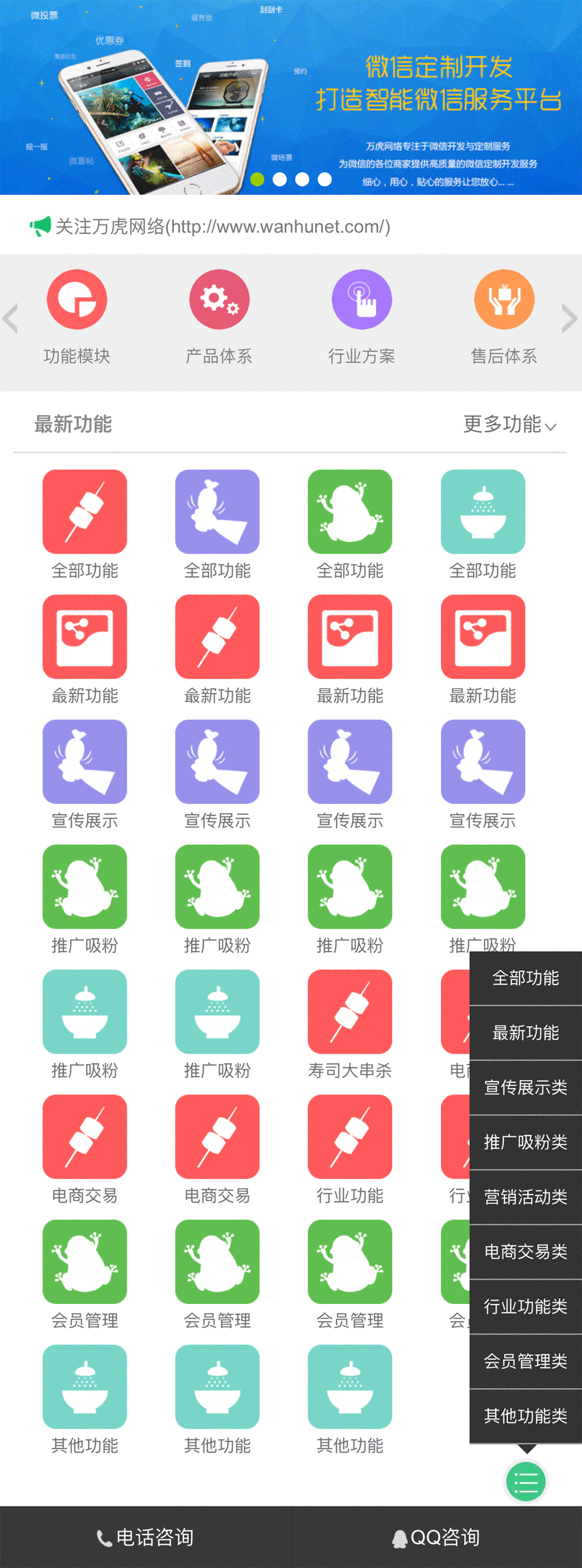Open the 产品体系 category
This screenshot has height=1568, width=582.
click(x=219, y=316)
